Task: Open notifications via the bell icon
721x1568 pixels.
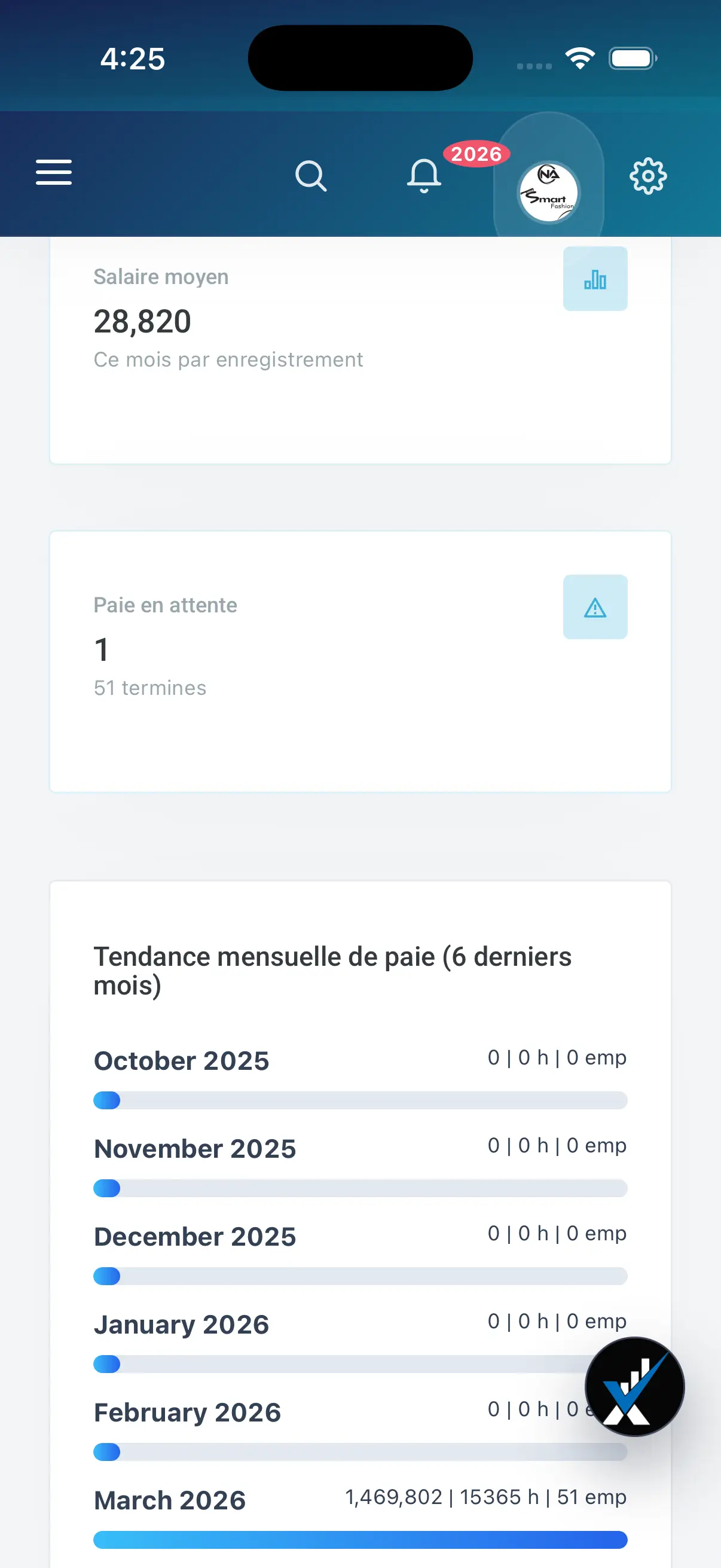Action: tap(424, 176)
